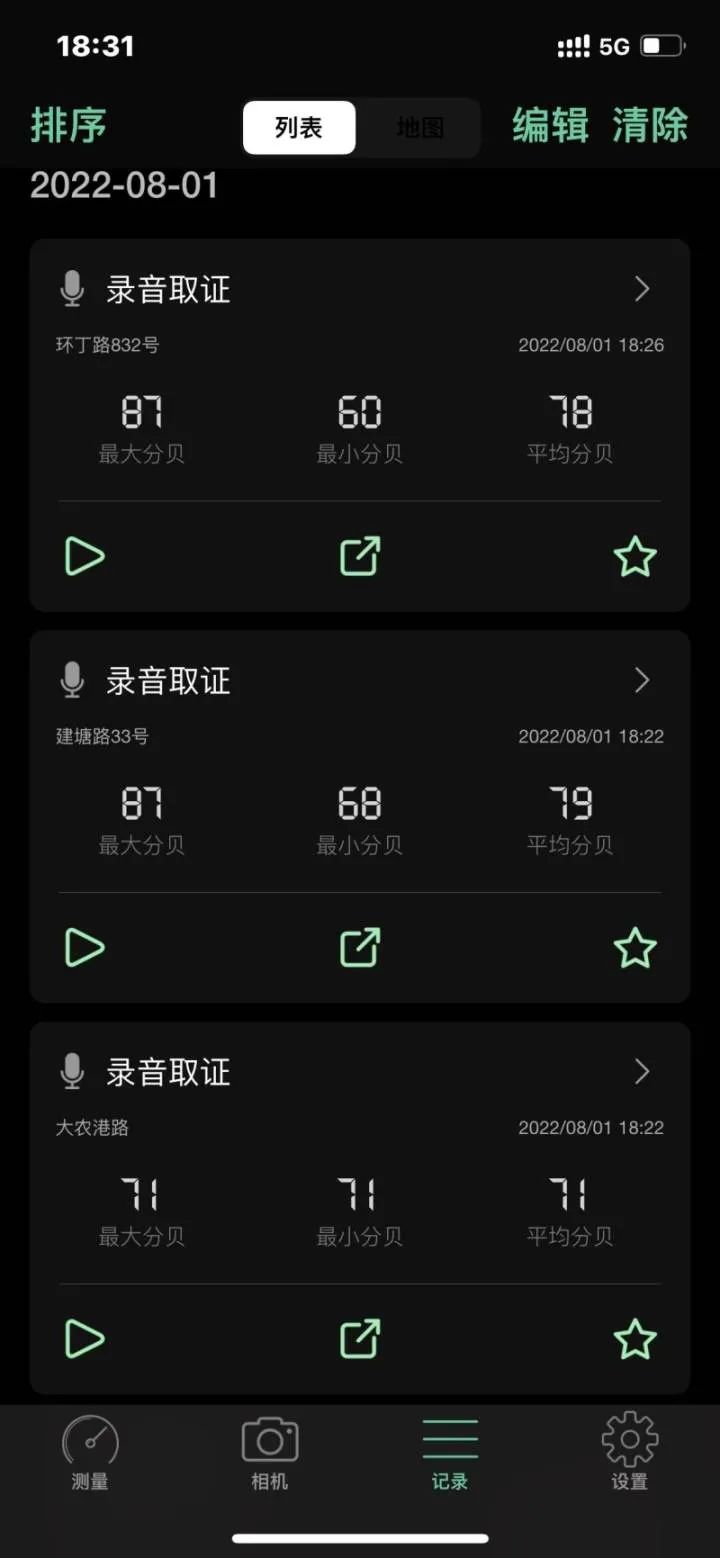Tap 编辑 to edit the records

pyautogui.click(x=550, y=126)
